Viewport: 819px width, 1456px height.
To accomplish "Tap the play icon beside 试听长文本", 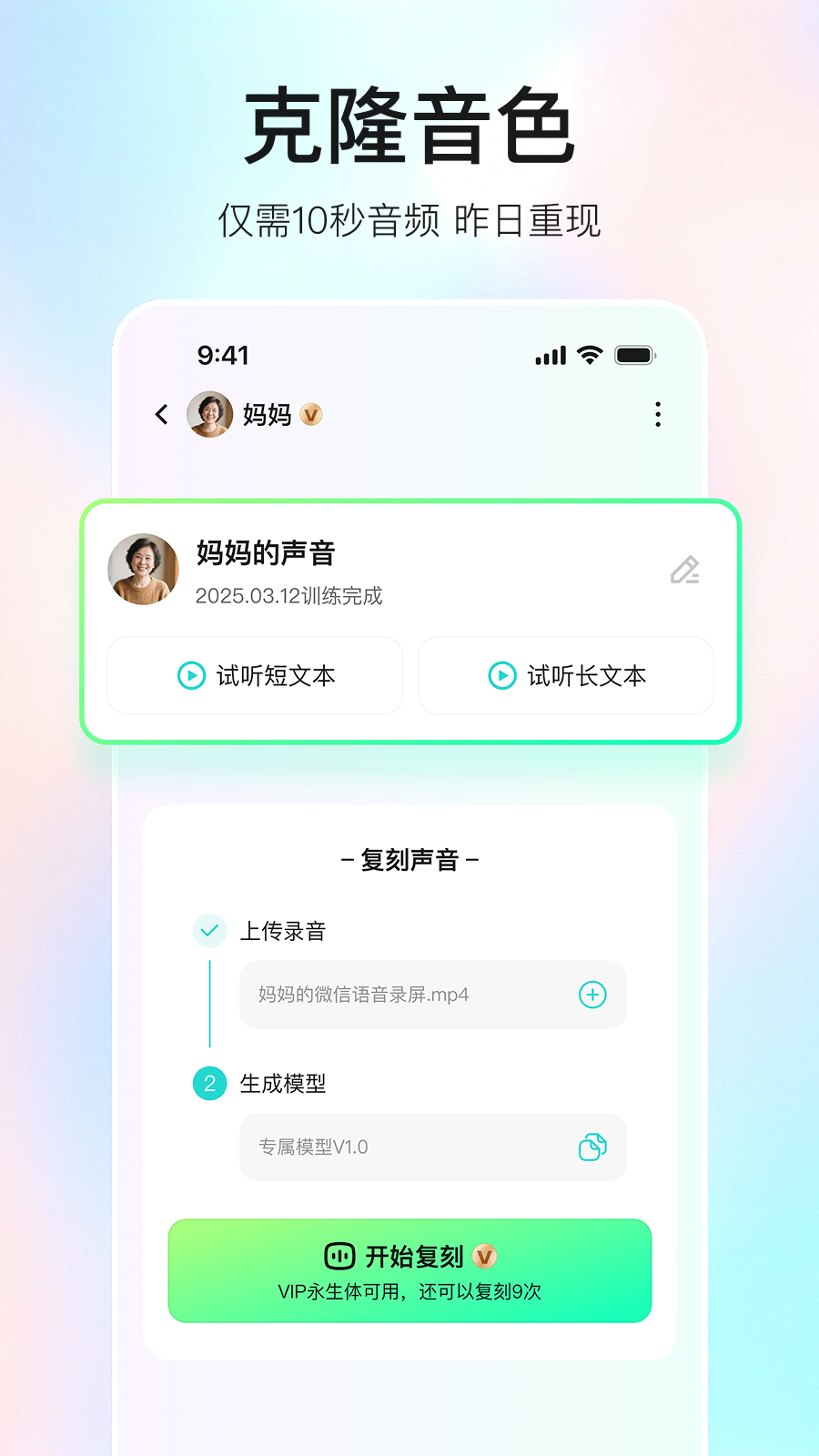I will pyautogui.click(x=501, y=676).
